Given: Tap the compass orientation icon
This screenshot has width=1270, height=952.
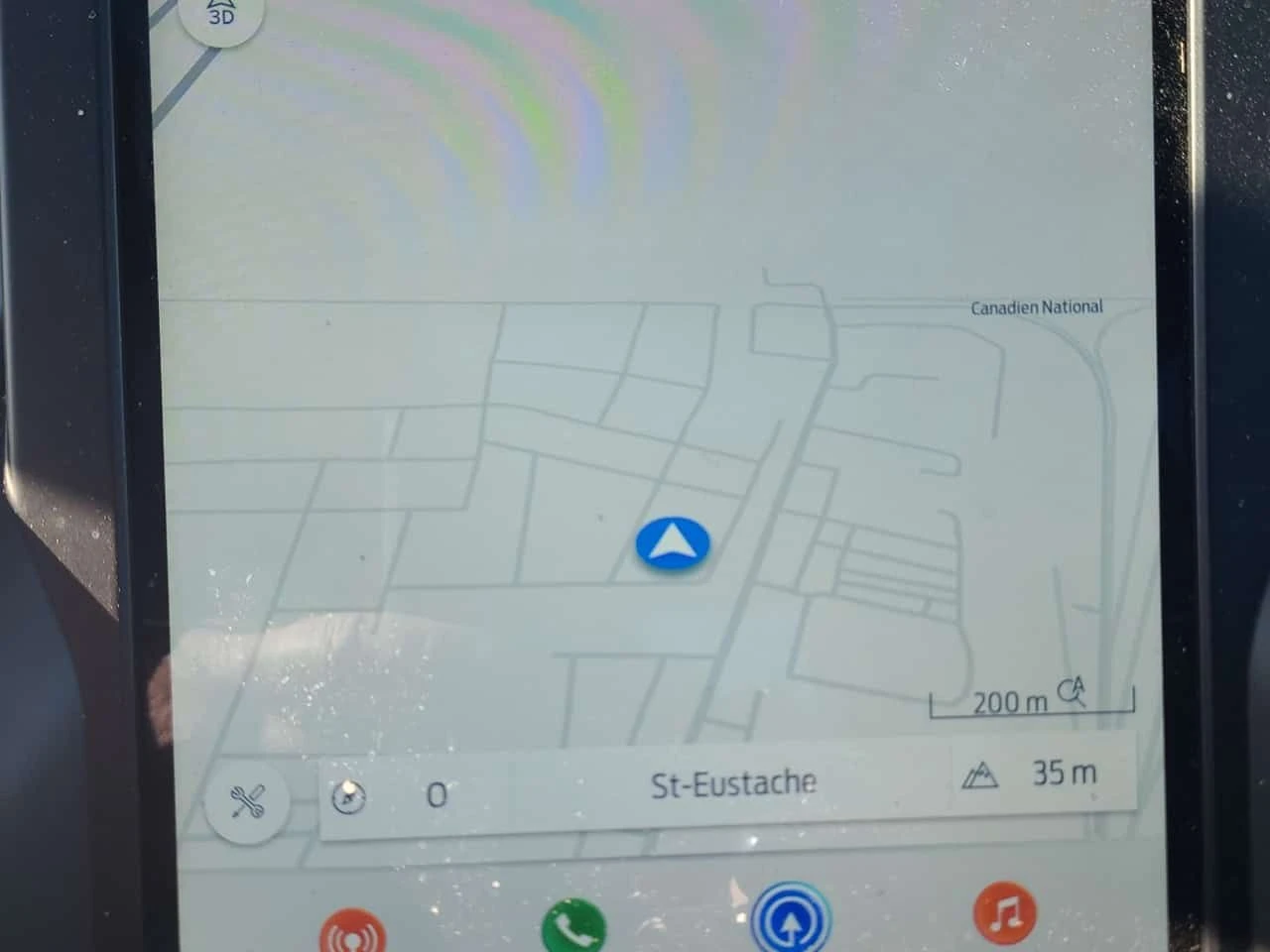Looking at the screenshot, I should 348,796.
